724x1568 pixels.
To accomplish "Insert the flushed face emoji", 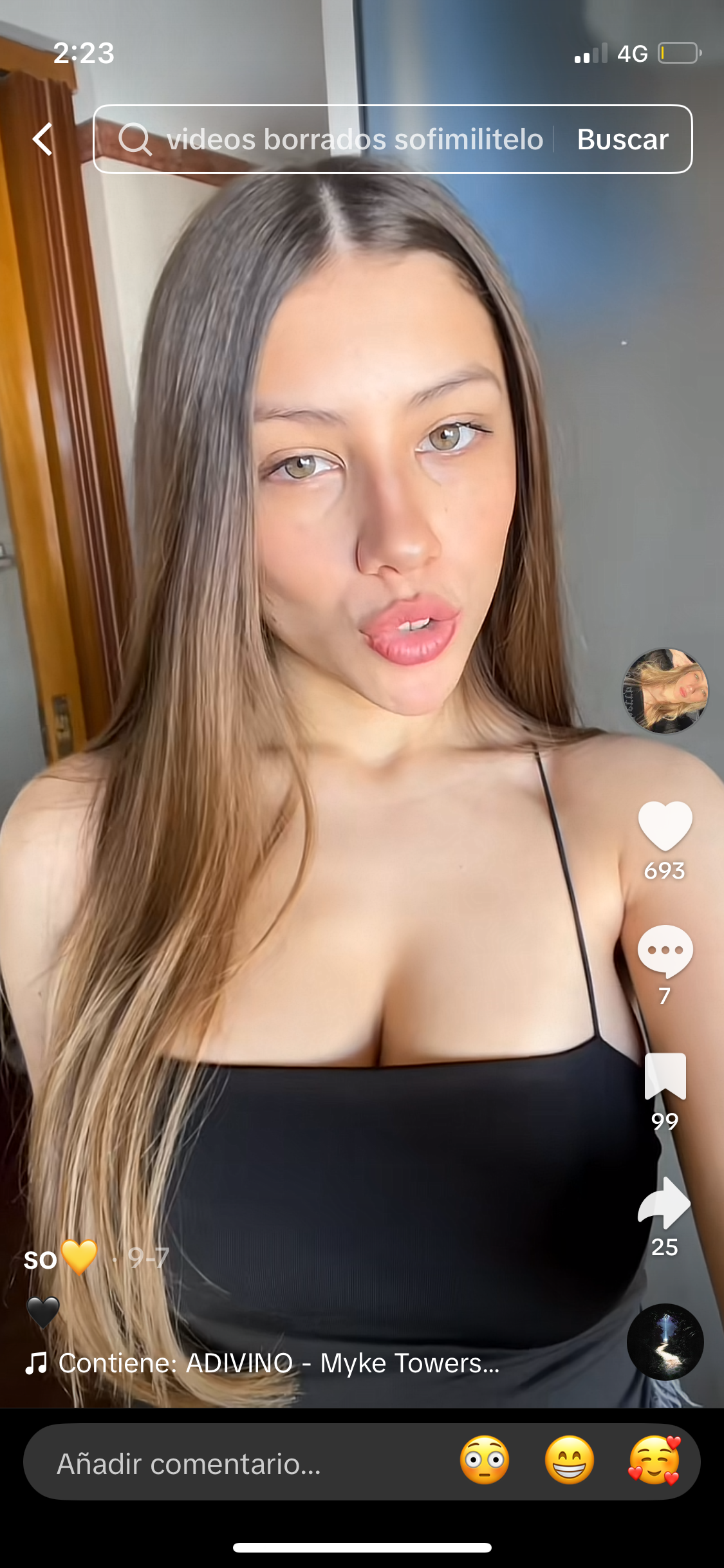I will 485,1461.
